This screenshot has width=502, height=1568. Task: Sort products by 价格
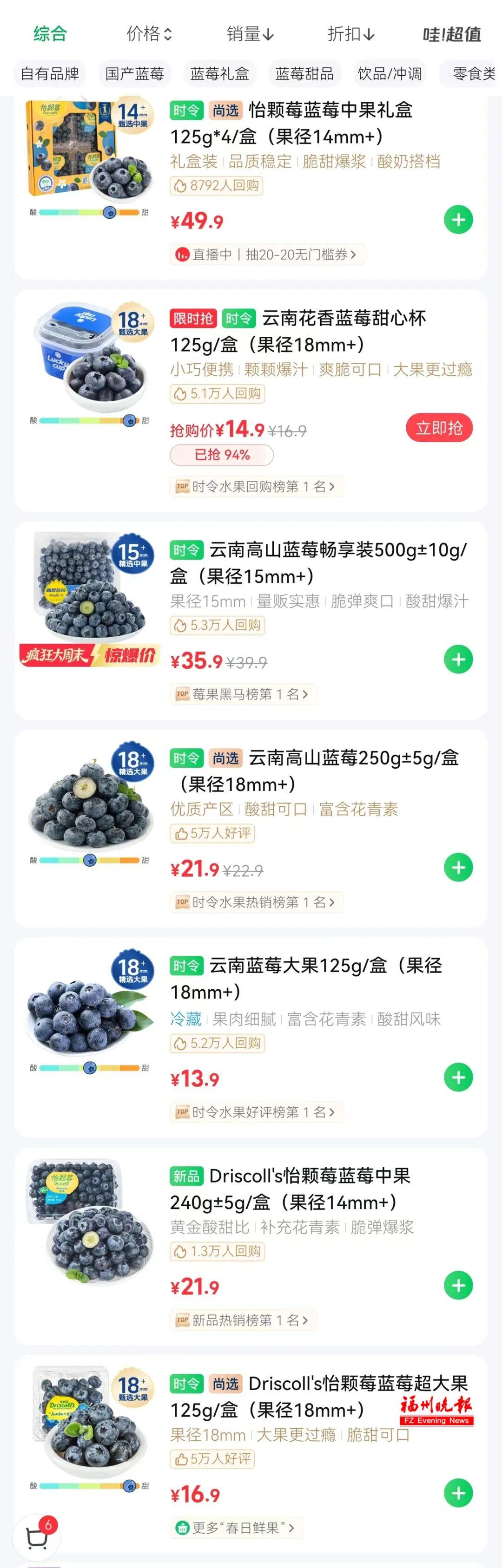149,33
